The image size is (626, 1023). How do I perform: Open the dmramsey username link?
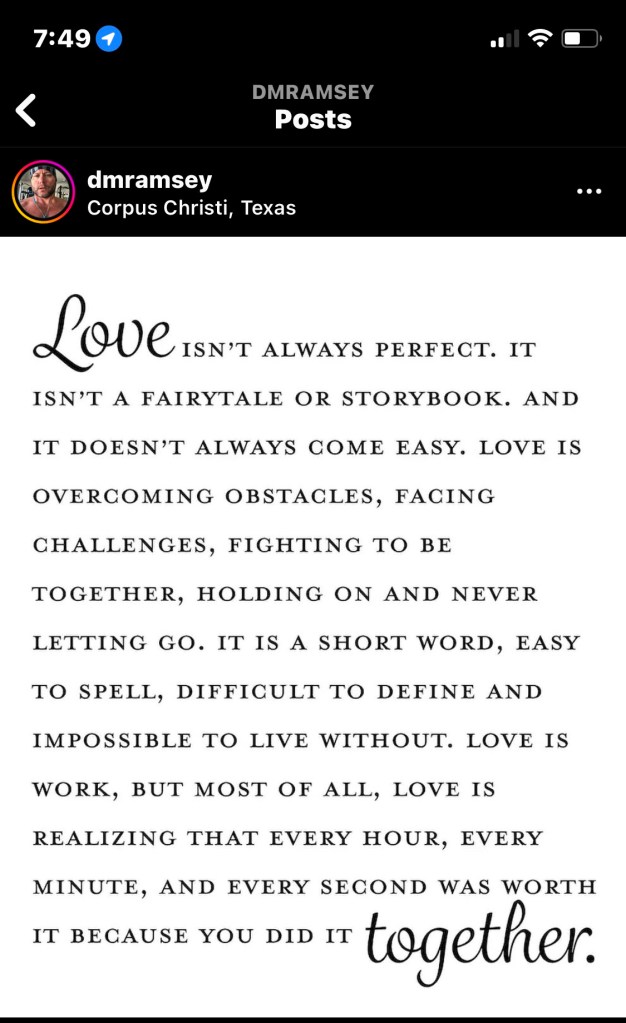tap(149, 180)
